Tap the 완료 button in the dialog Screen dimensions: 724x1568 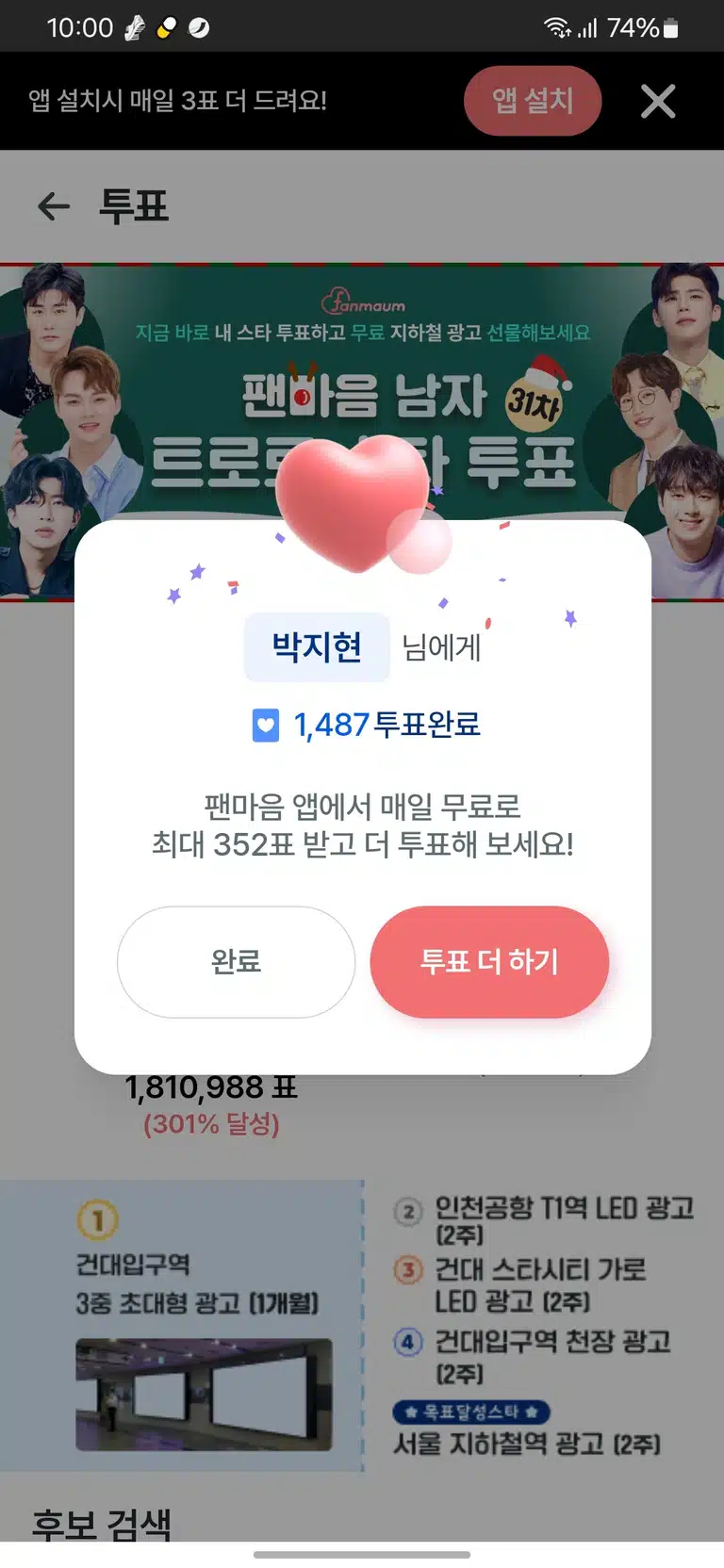point(236,961)
